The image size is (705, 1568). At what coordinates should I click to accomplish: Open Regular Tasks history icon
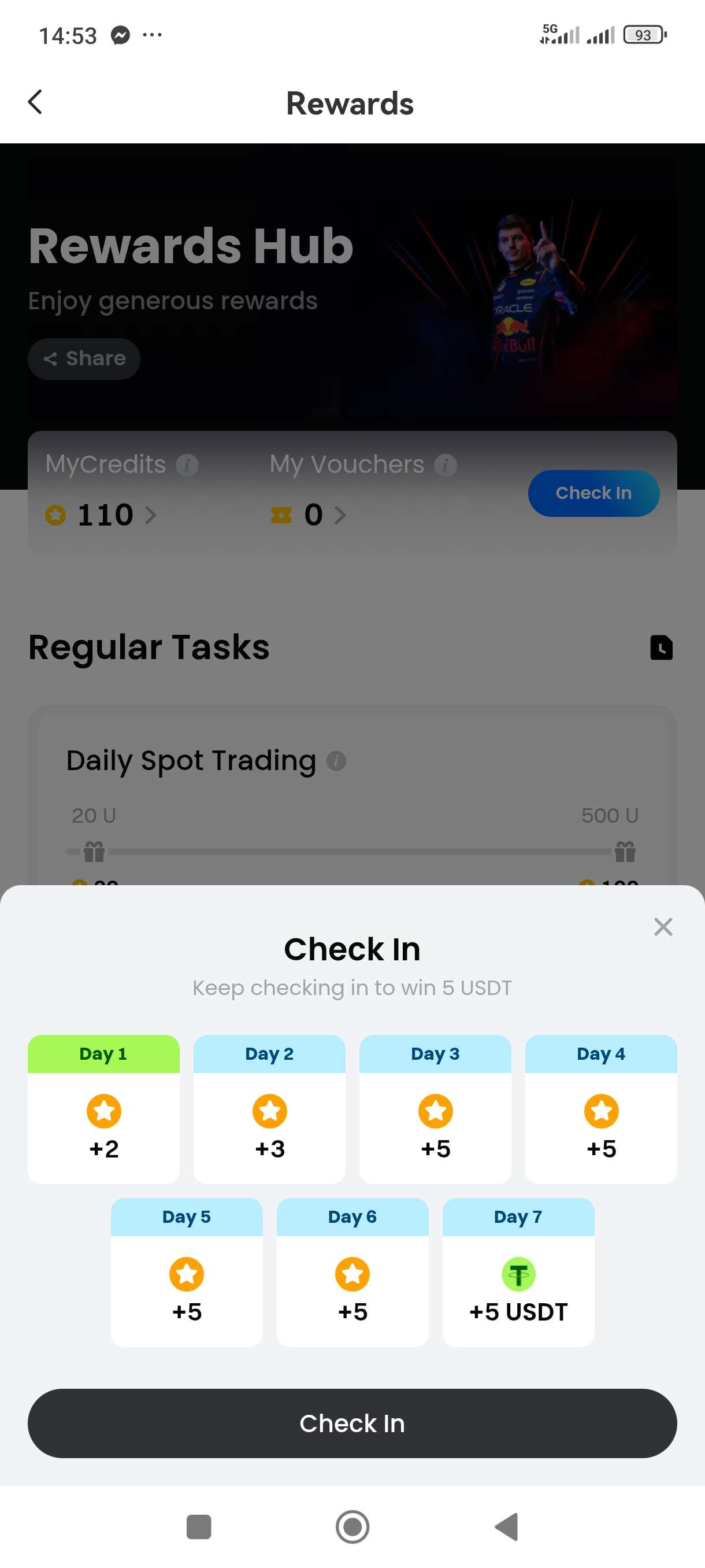[x=661, y=647]
